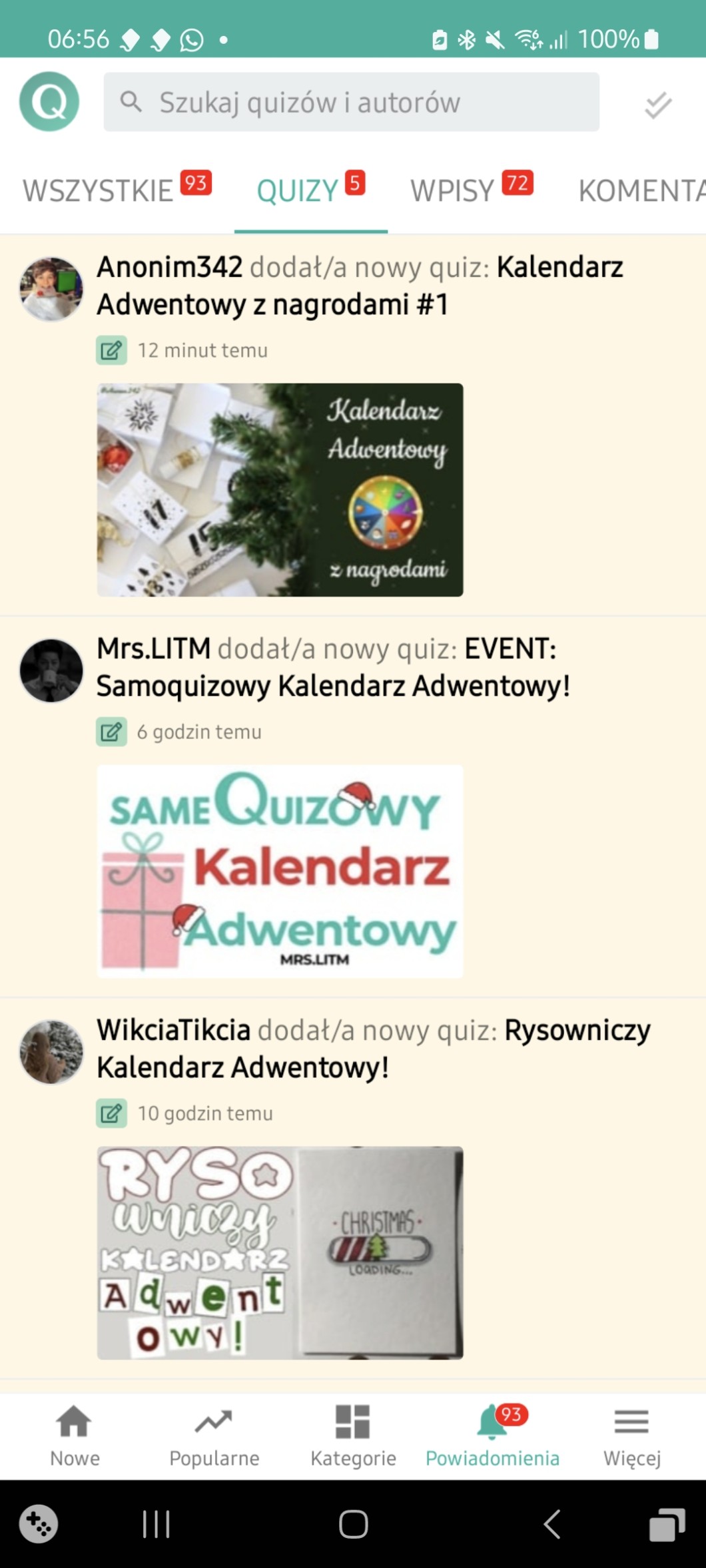The image size is (706, 1568).
Task: Open the Więcej menu
Action: [x=631, y=1436]
